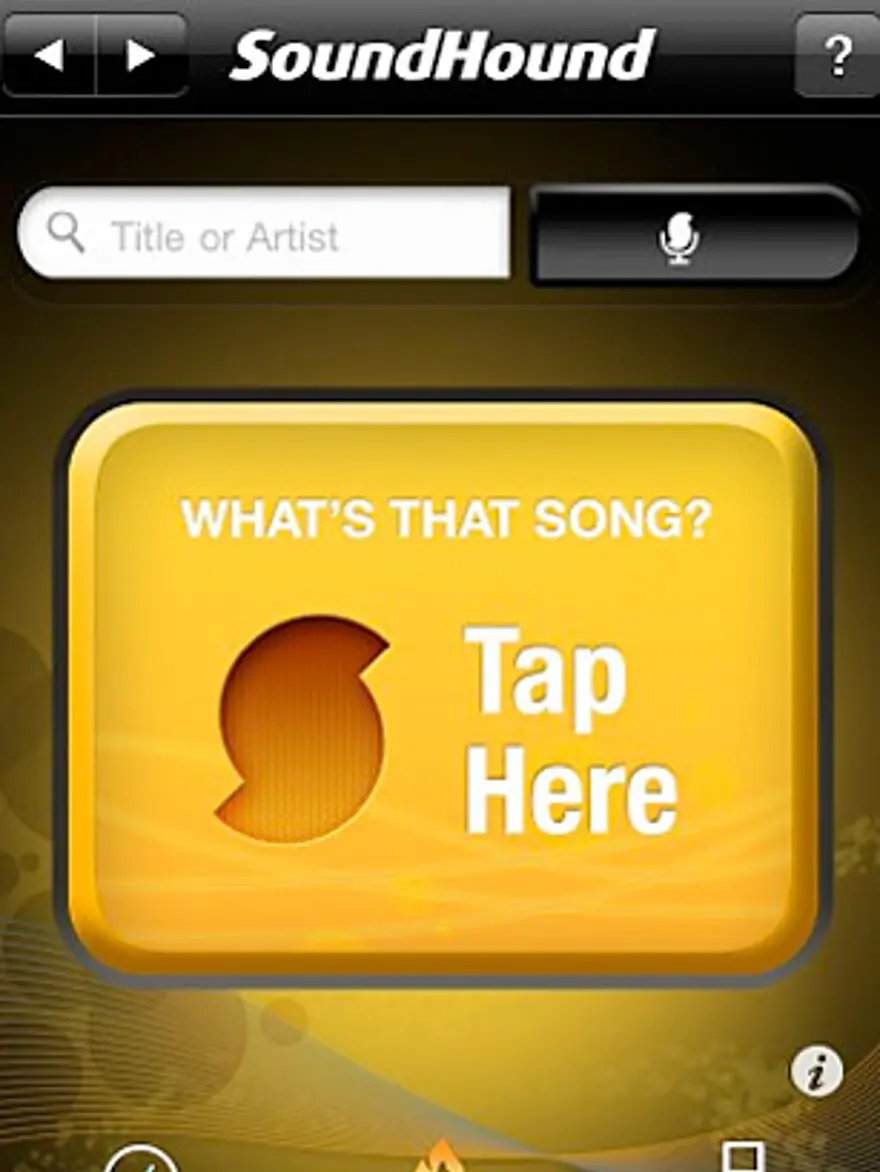Go forward with the right arrow
The width and height of the screenshot is (880, 1172).
pyautogui.click(x=141, y=56)
